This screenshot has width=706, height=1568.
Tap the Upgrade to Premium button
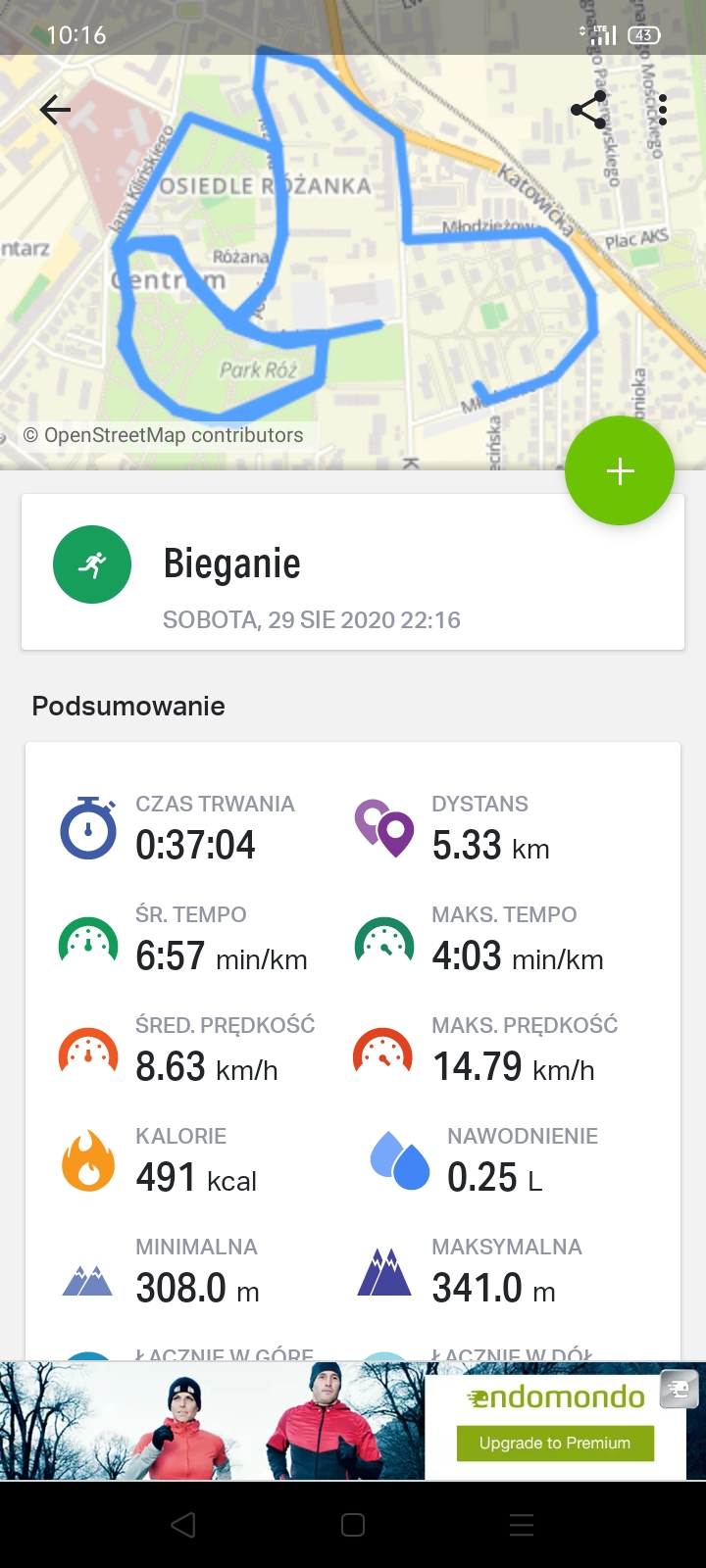pyautogui.click(x=555, y=1443)
